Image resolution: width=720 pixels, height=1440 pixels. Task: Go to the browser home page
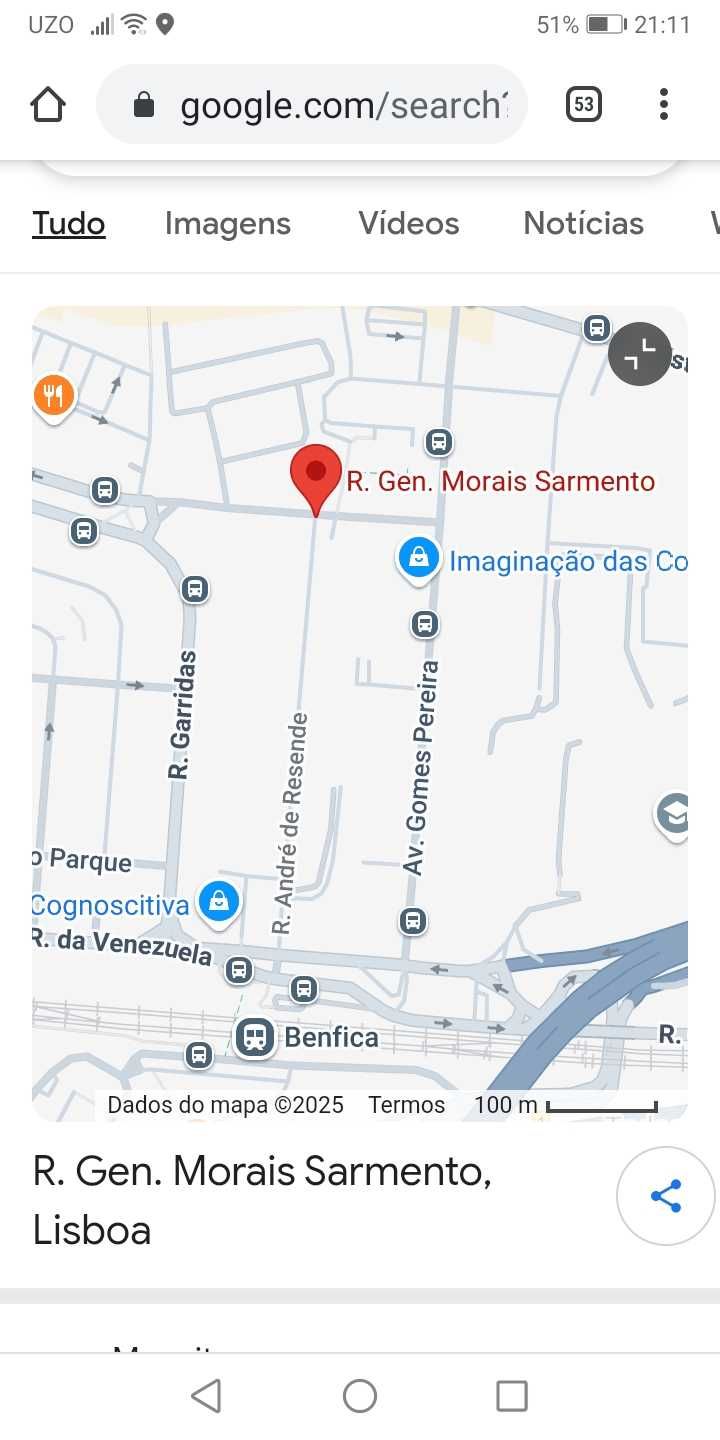(x=48, y=104)
